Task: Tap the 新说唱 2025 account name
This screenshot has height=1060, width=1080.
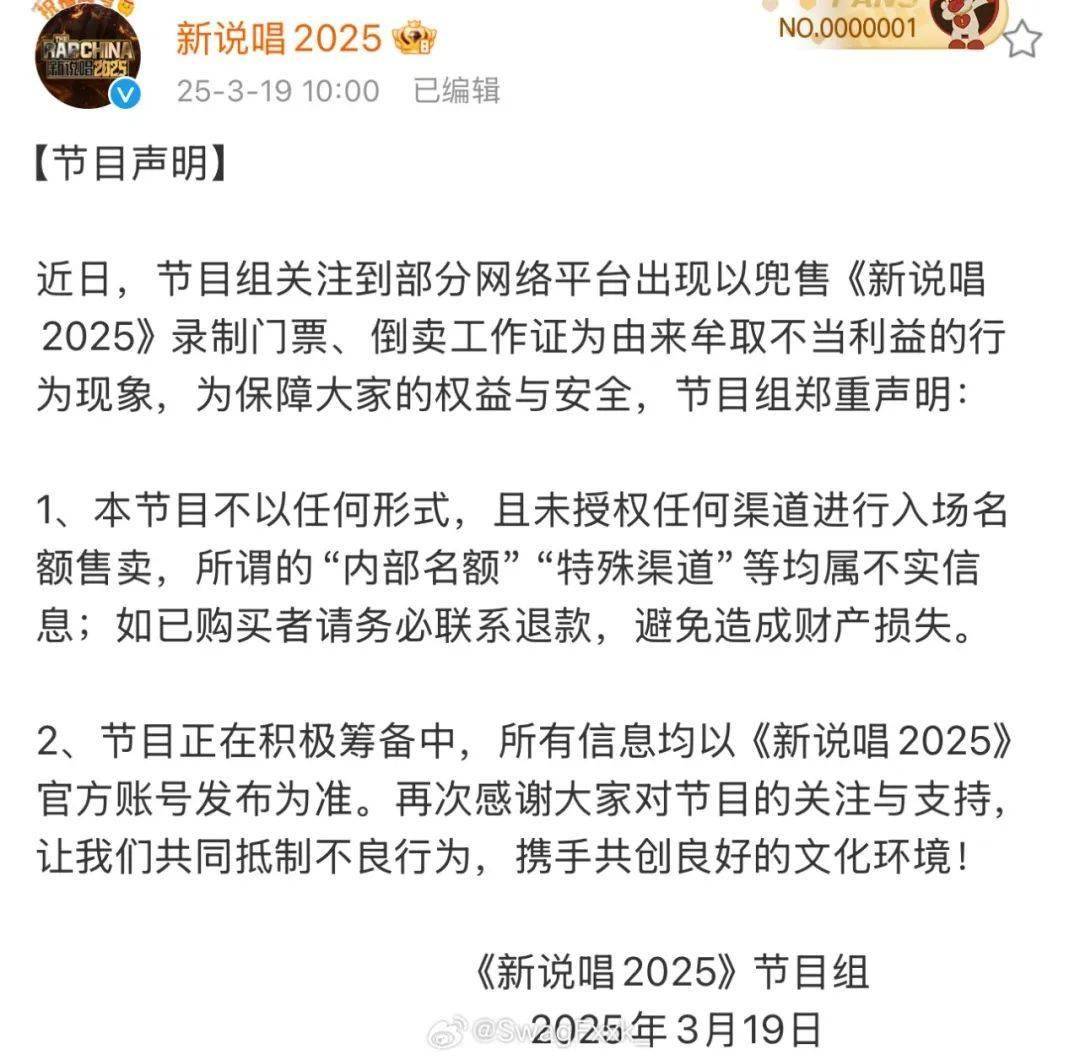Action: 280,38
